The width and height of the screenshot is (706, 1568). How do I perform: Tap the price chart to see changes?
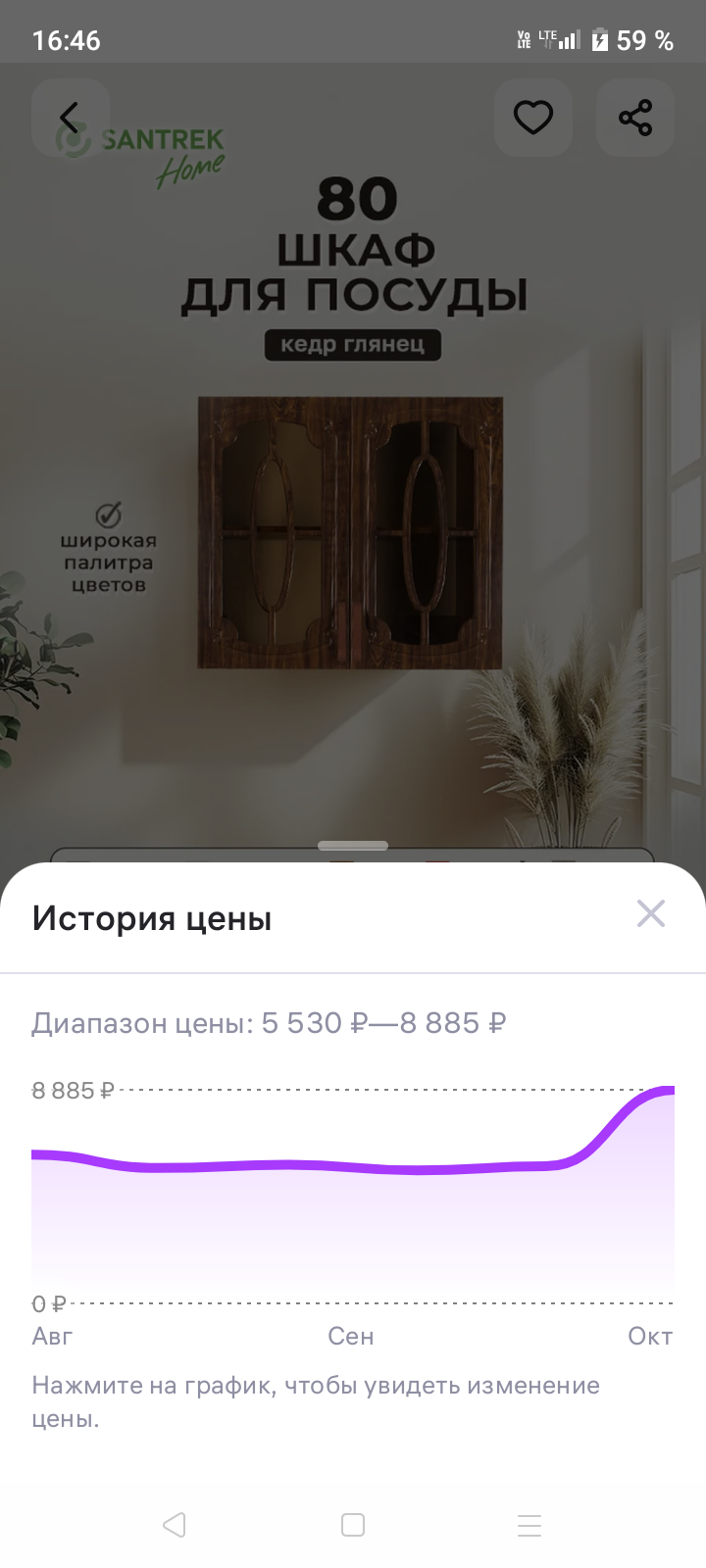pyautogui.click(x=353, y=1205)
